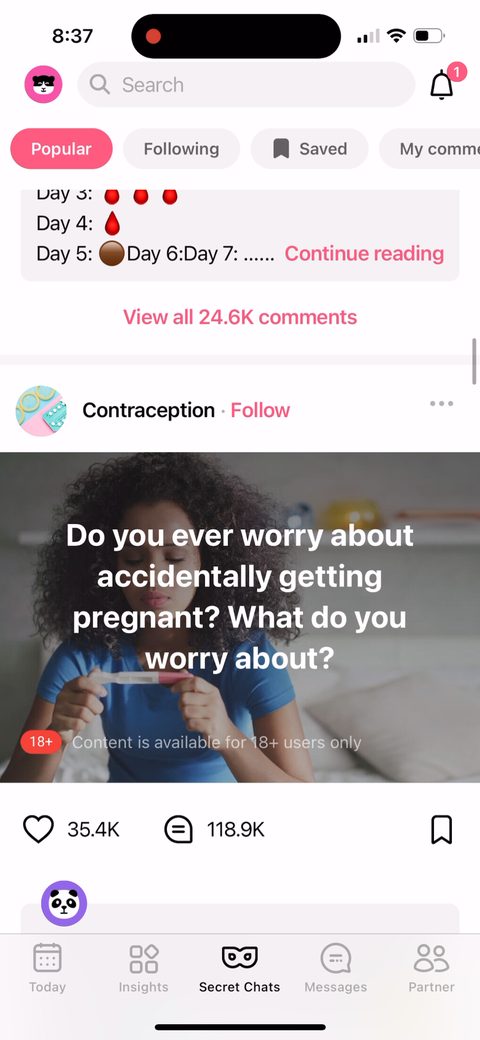View all 24.6K comments

pos(240,317)
